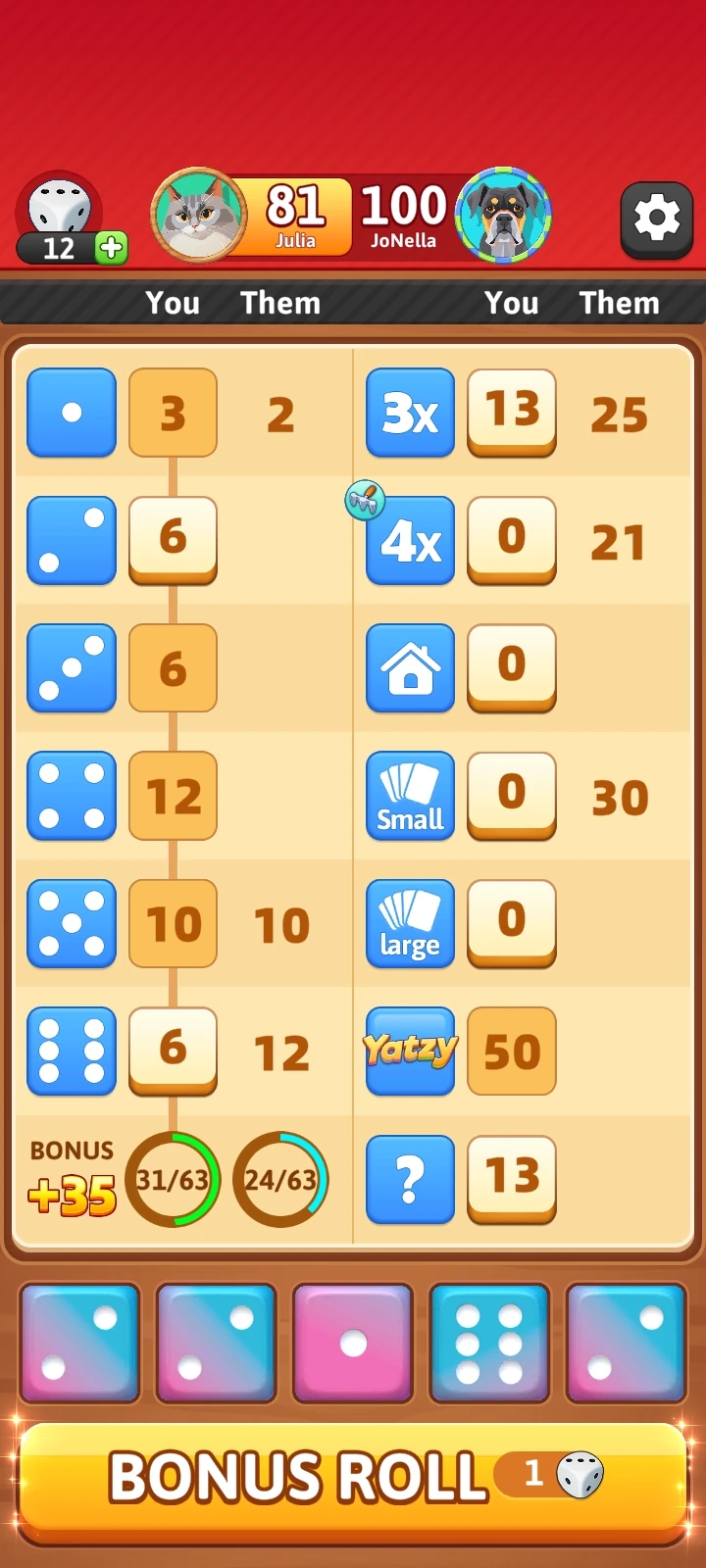Score 0 in the large straight row
Screen dimensions: 706x1568
click(x=512, y=923)
